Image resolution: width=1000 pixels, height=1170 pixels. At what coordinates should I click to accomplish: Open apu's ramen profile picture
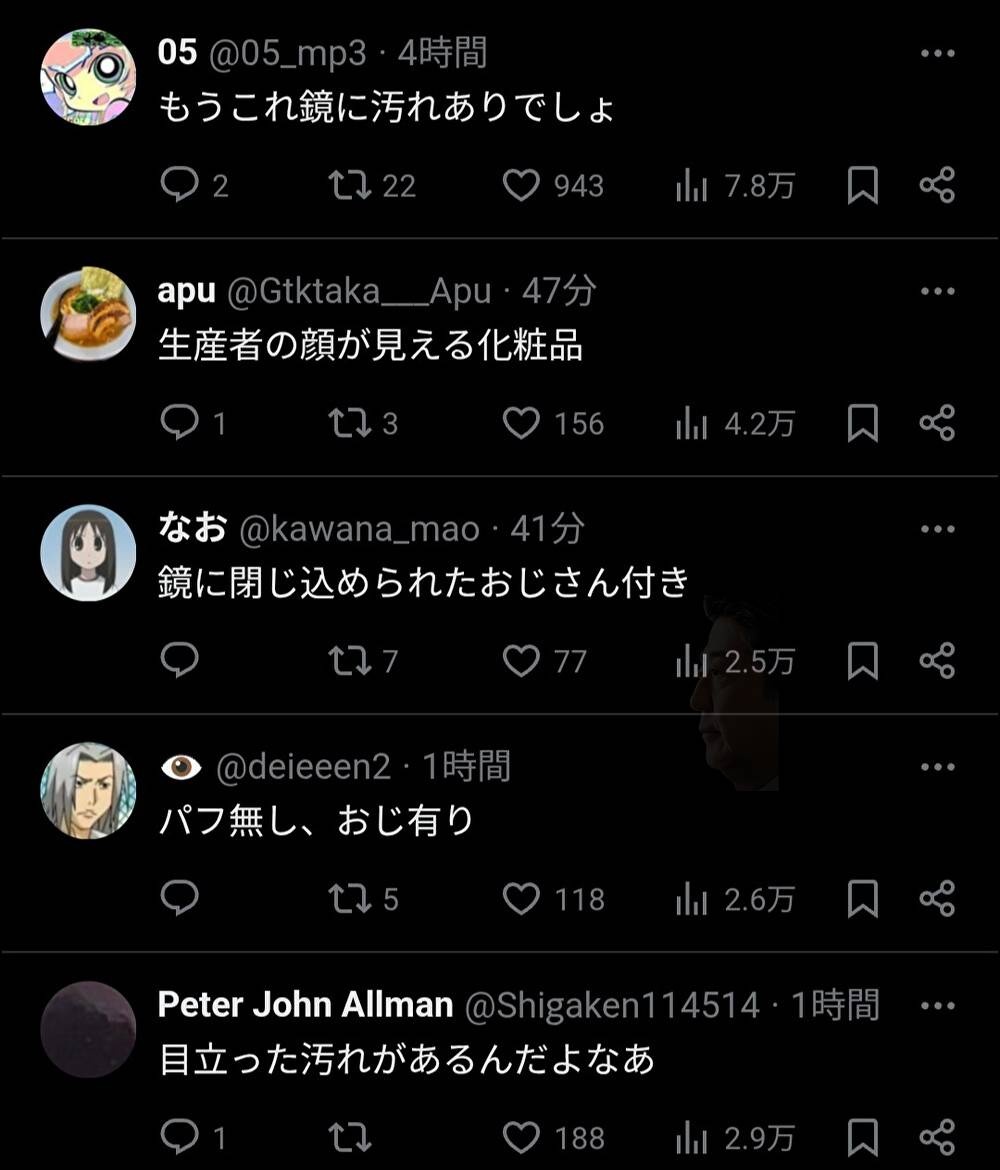point(88,314)
